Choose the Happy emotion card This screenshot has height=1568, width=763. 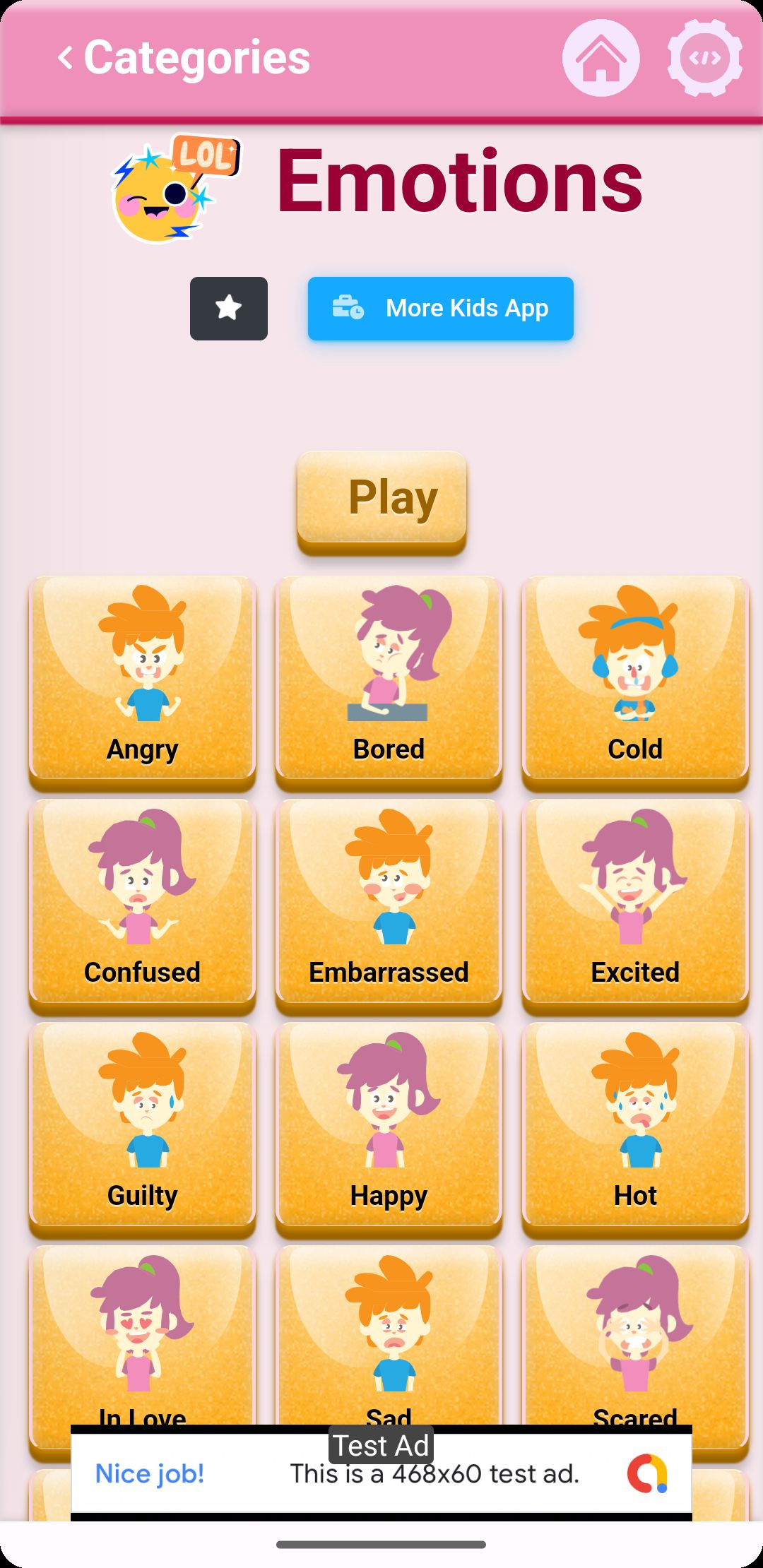point(389,1126)
